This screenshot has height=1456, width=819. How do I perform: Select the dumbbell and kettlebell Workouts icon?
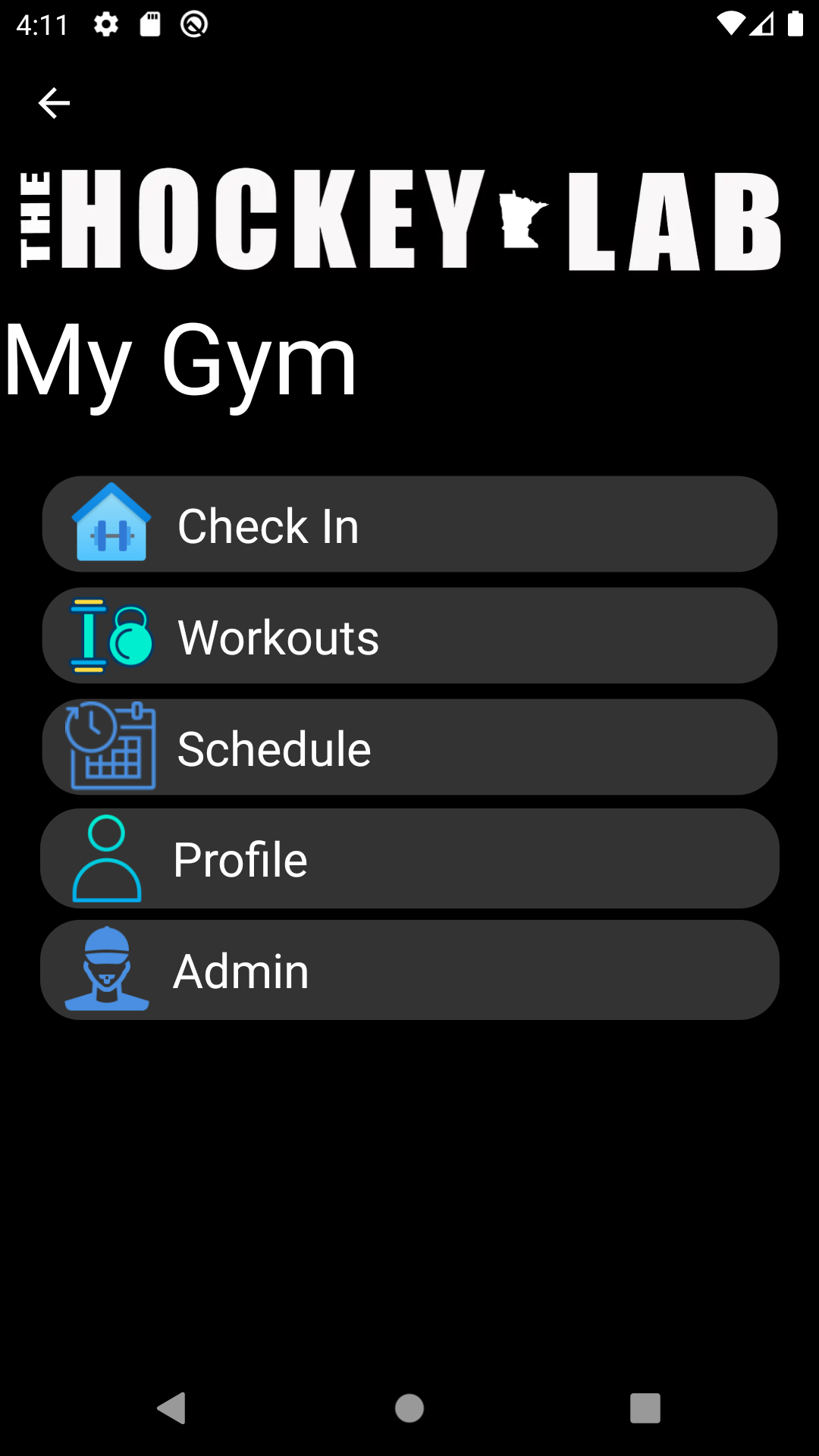(x=111, y=635)
